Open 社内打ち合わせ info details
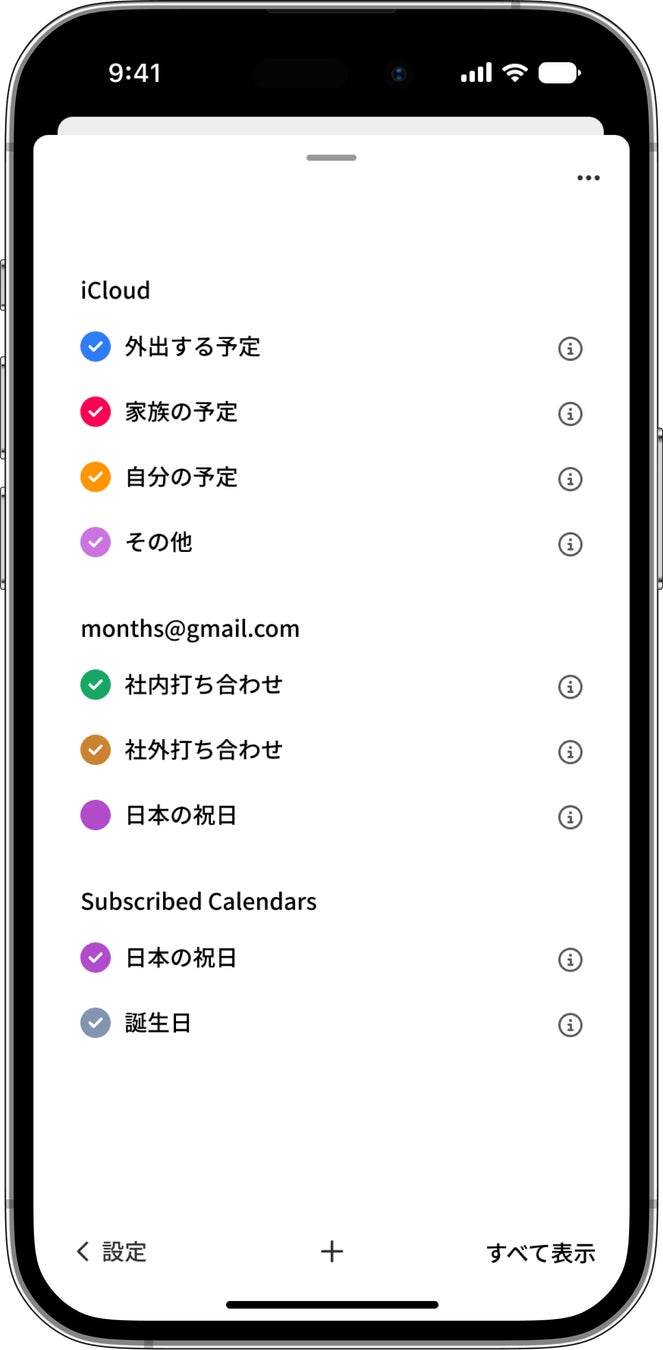The height and width of the screenshot is (1350, 663). [x=570, y=687]
